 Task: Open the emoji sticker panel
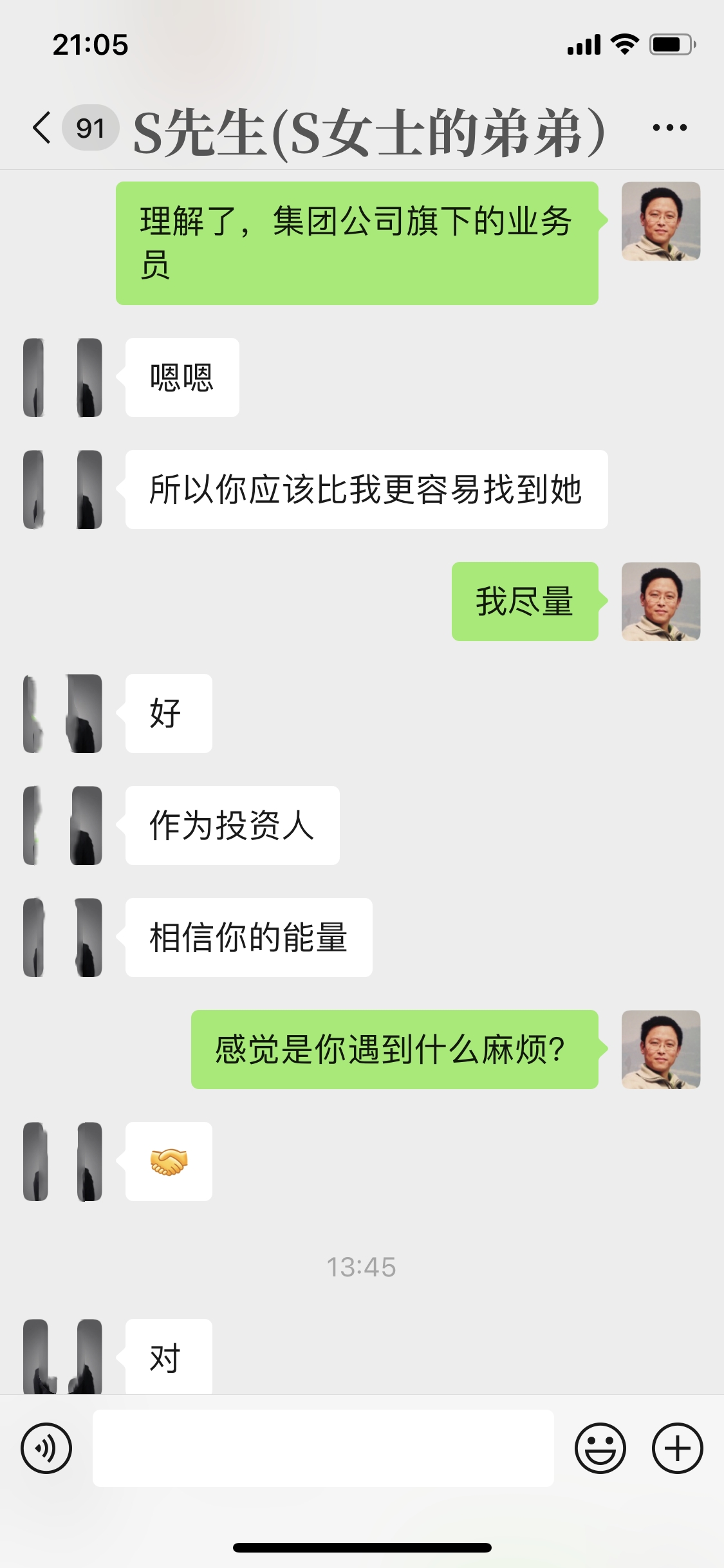(x=600, y=1448)
